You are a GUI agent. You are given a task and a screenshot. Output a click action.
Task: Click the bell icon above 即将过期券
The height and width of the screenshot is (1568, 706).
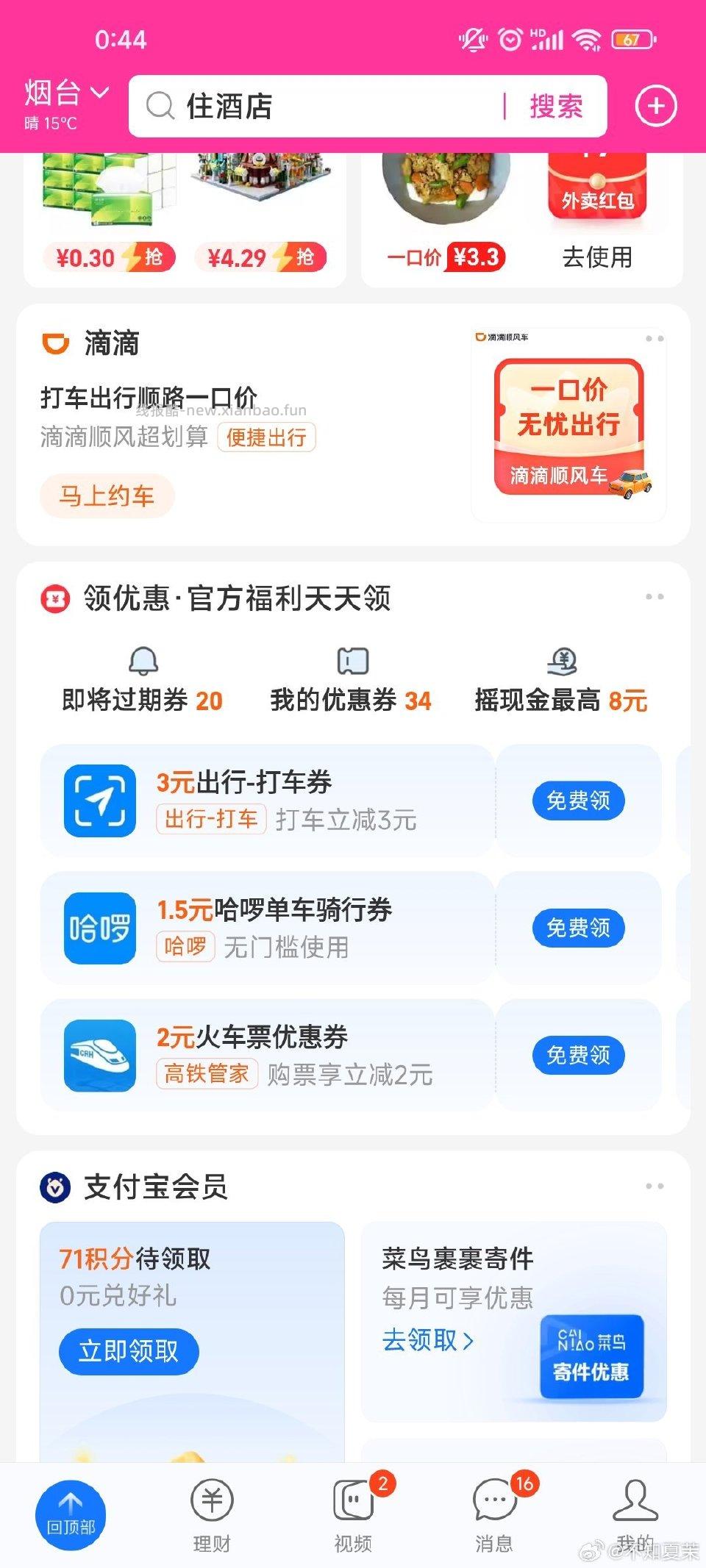click(x=143, y=661)
